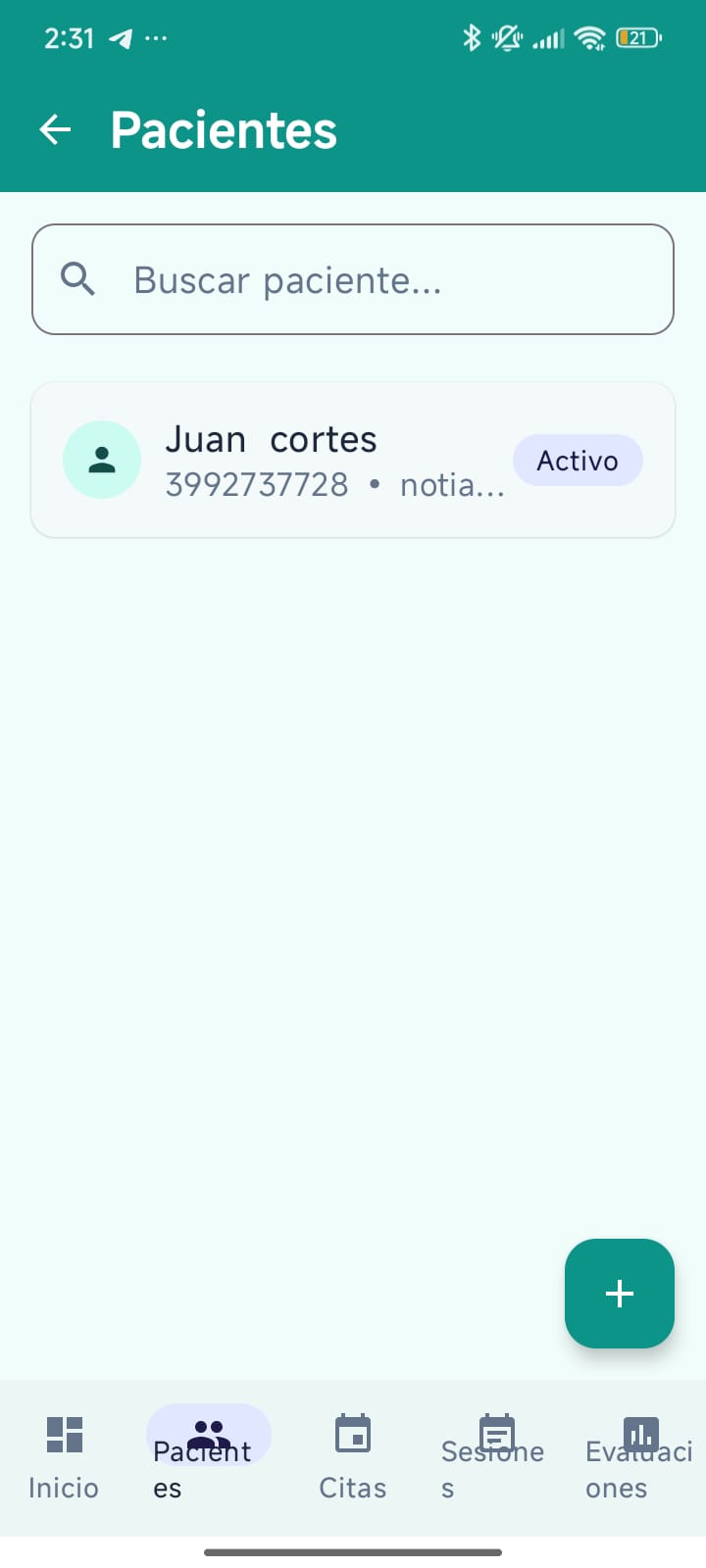Tap Juan cortes's avatar icon
Image resolution: width=706 pixels, height=1568 pixels.
(102, 460)
